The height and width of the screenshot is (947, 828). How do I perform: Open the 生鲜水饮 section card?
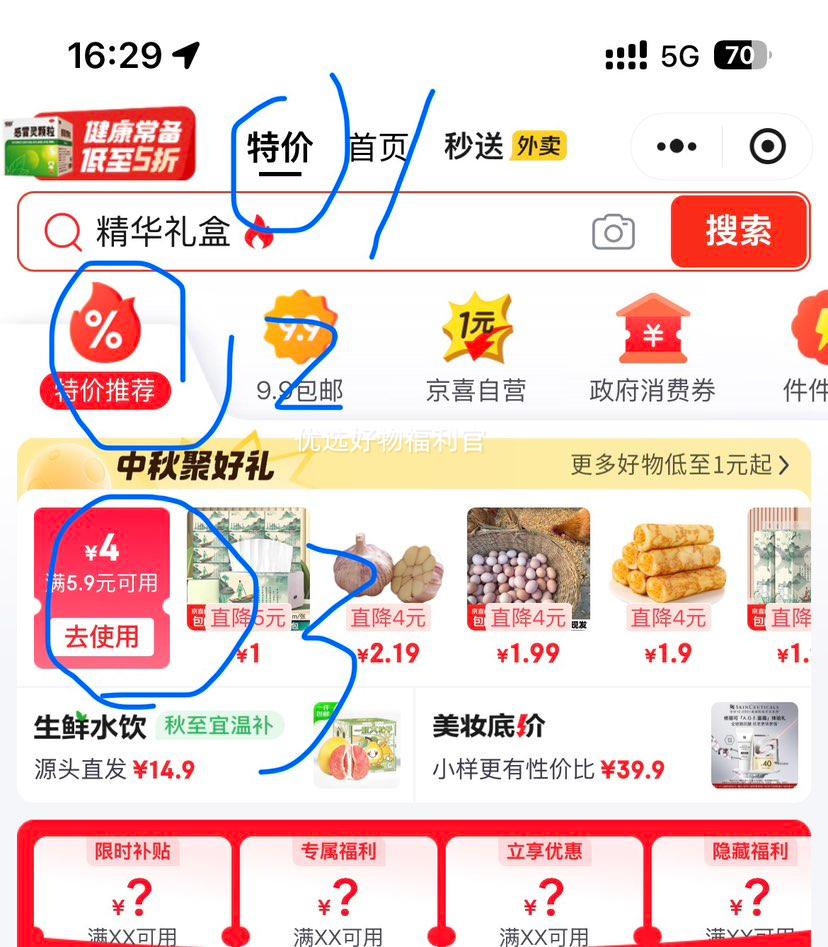215,746
